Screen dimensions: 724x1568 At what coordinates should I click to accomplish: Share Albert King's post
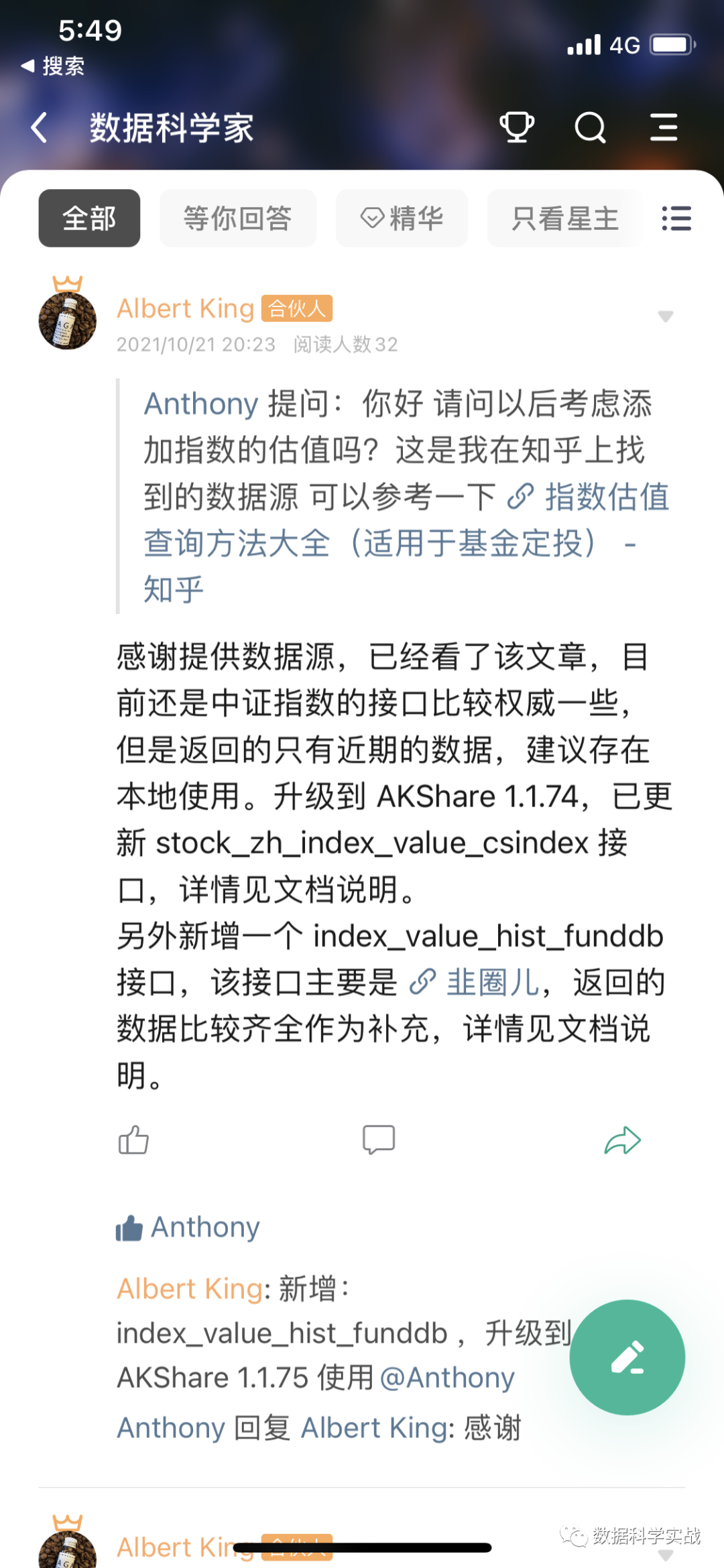point(622,1140)
